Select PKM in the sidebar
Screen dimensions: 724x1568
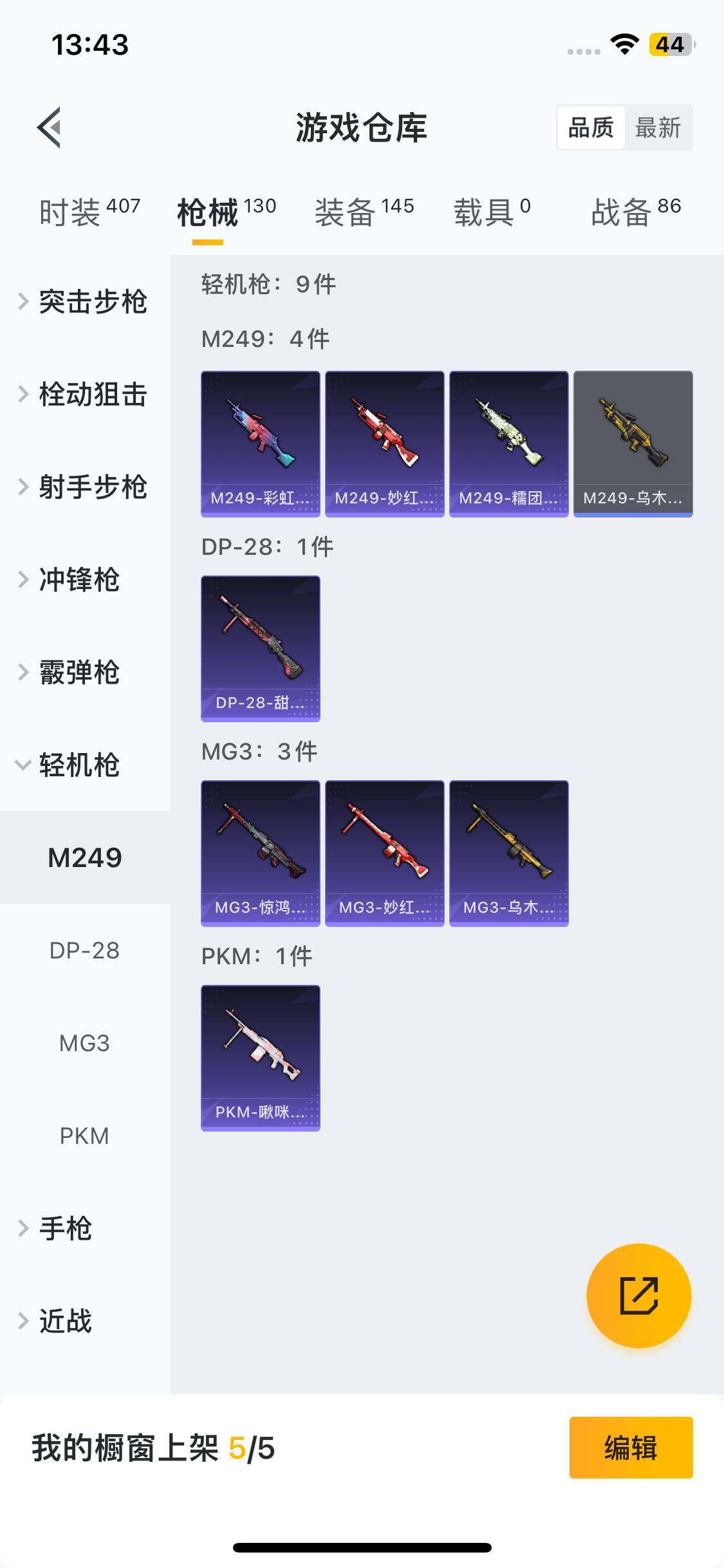tap(84, 1135)
